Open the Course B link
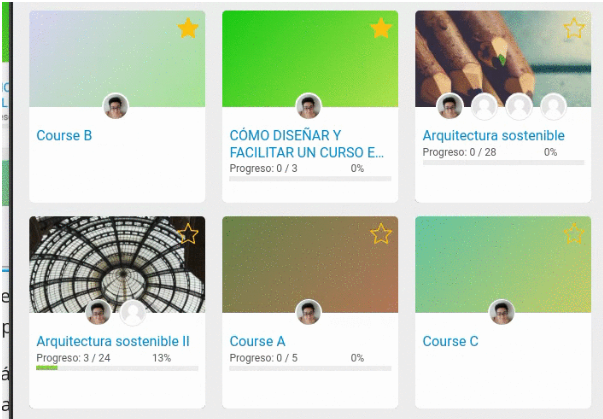This screenshot has width=603, height=419. point(64,135)
